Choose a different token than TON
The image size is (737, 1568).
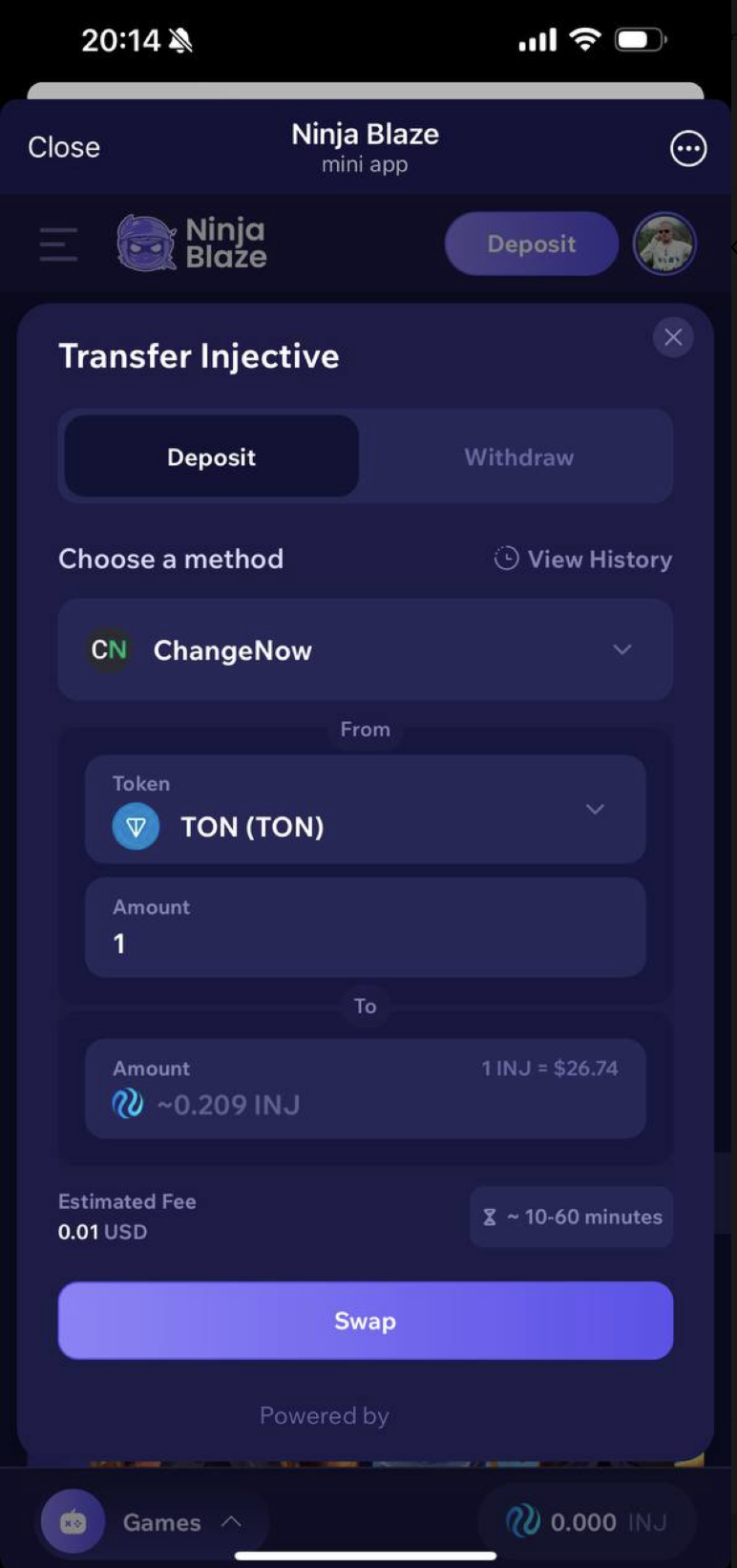coord(366,810)
